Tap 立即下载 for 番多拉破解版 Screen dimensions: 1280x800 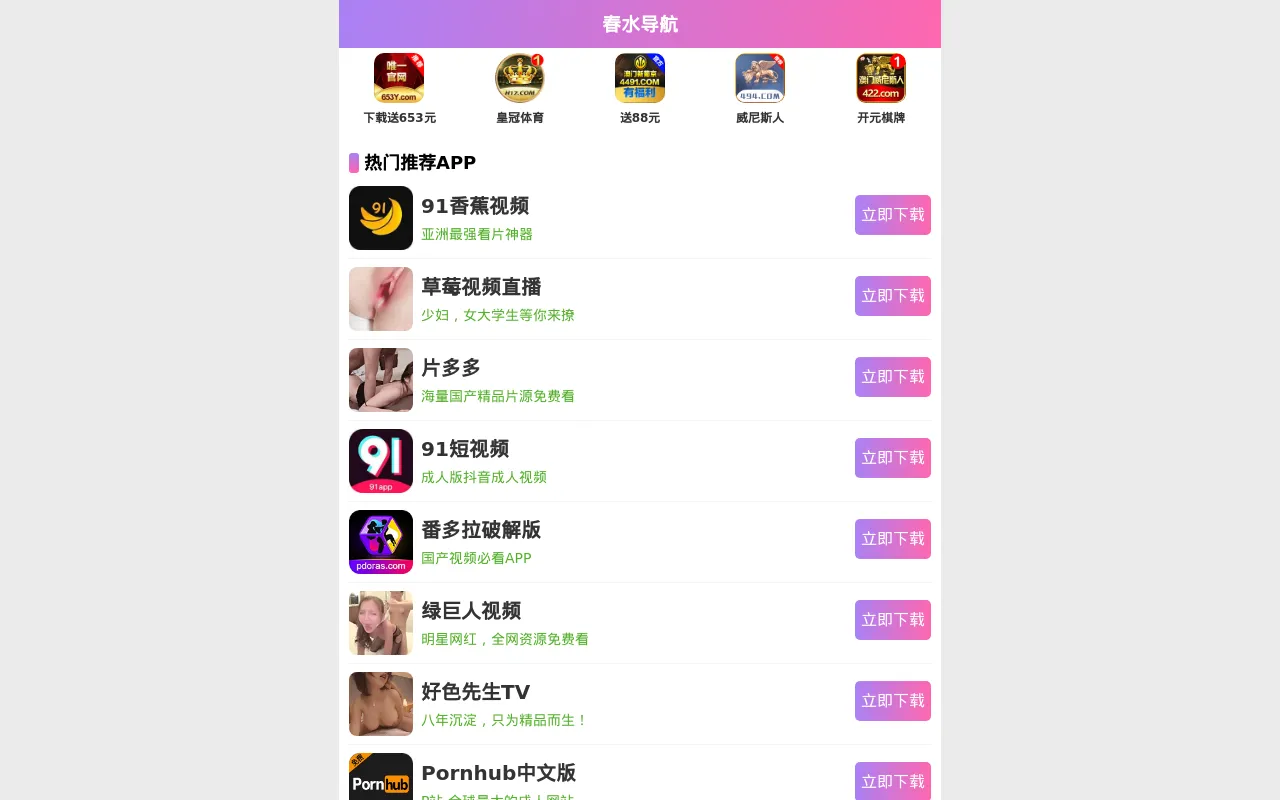892,539
